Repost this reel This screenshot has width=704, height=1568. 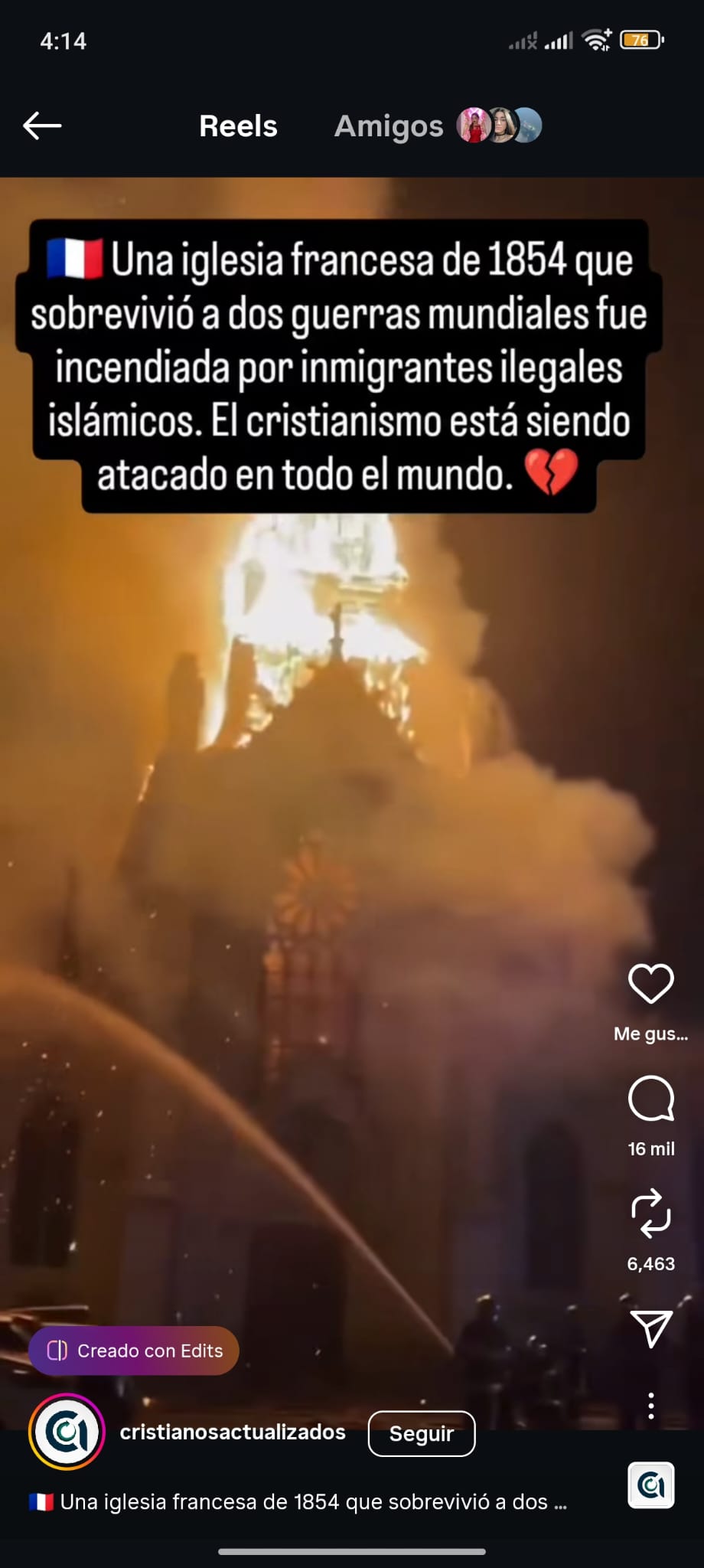pyautogui.click(x=650, y=1214)
